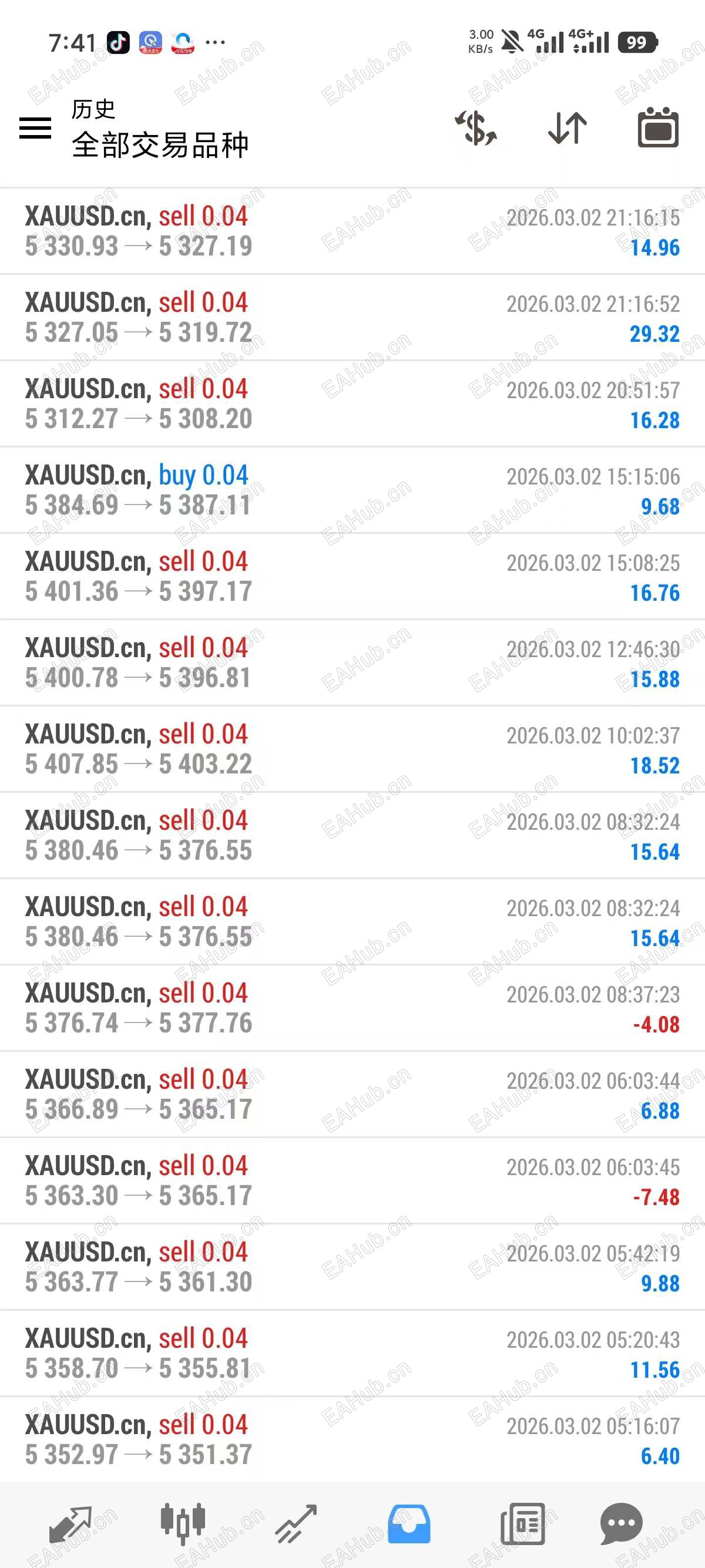Image resolution: width=705 pixels, height=1568 pixels.
Task: Expand the sell trade at 5 407.85
Action: (352, 749)
